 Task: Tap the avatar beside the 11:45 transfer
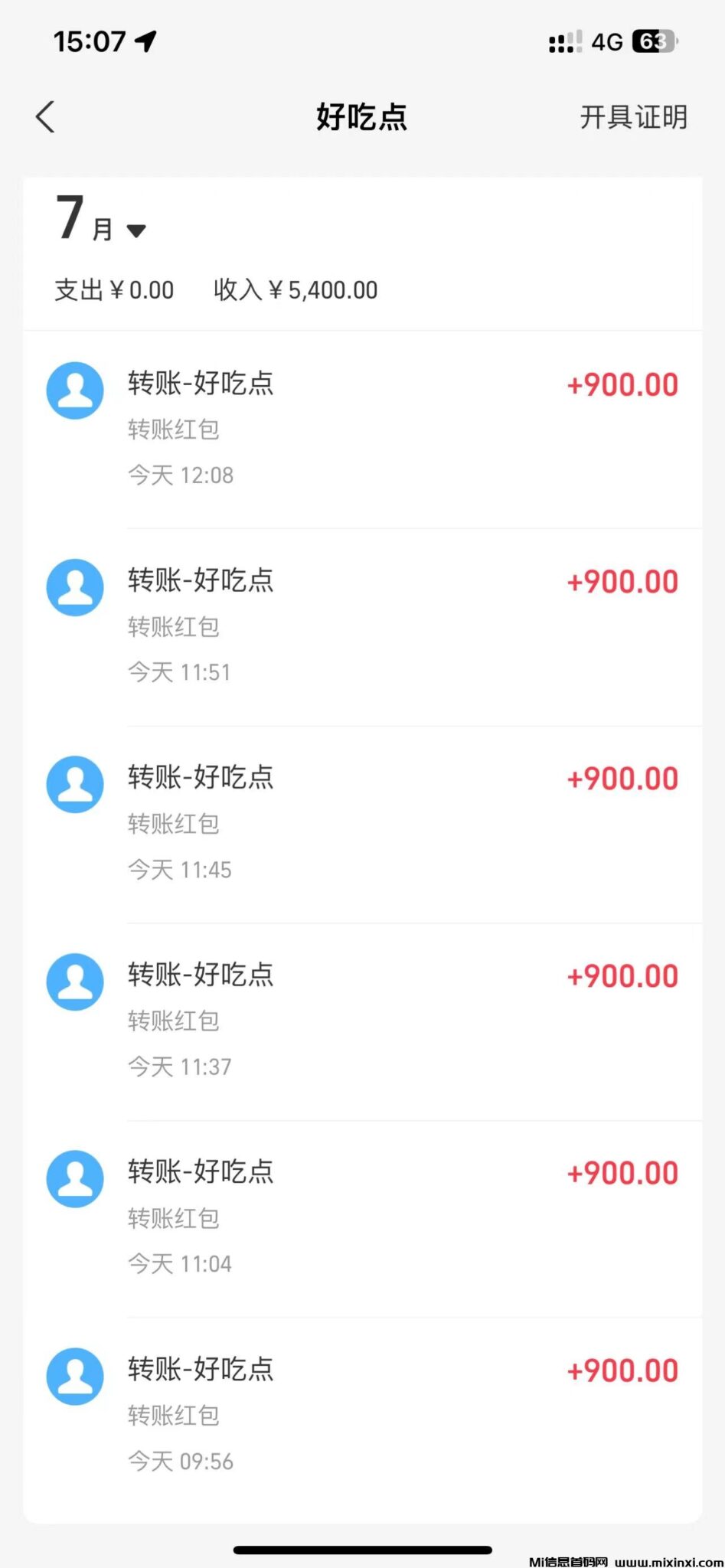(74, 784)
